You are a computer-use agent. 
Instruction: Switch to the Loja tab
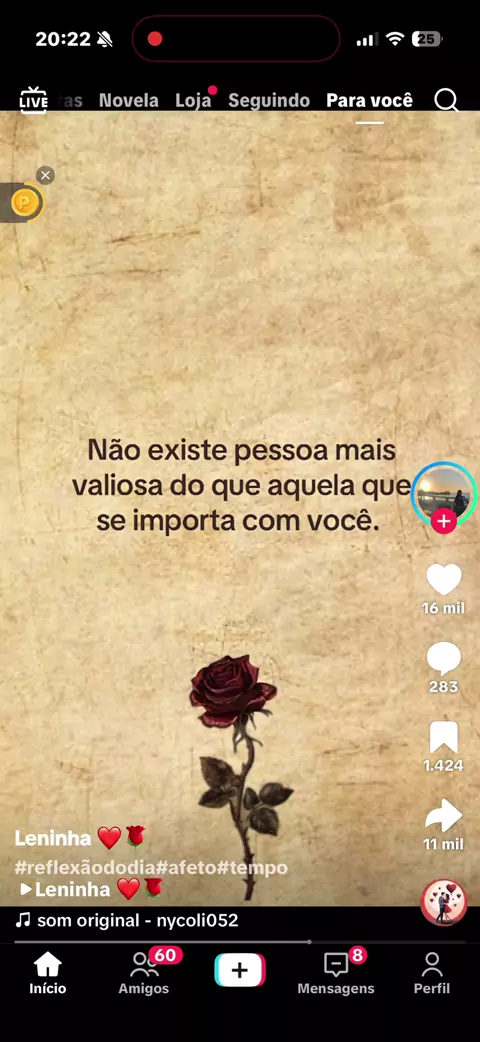[x=193, y=101]
